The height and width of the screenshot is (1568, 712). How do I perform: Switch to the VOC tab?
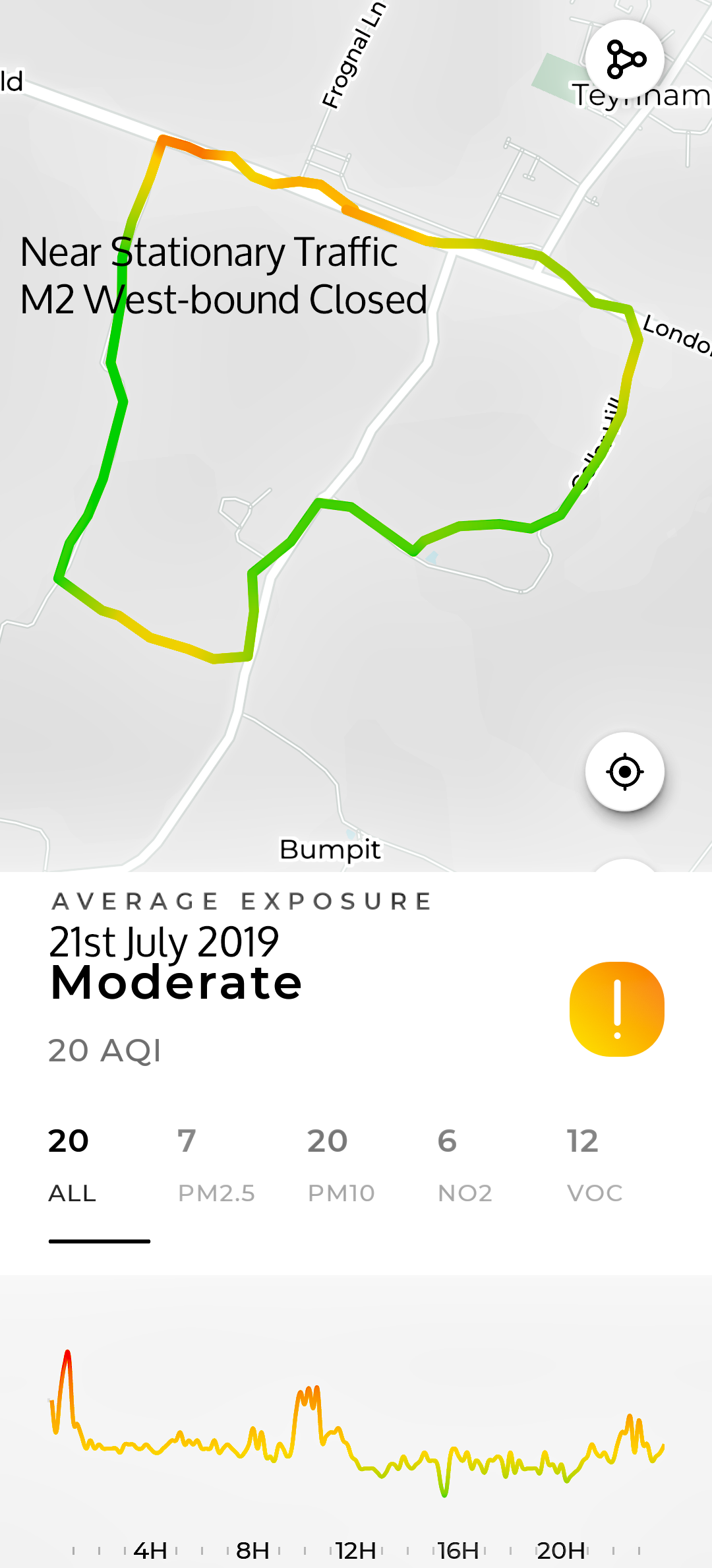coord(594,1165)
